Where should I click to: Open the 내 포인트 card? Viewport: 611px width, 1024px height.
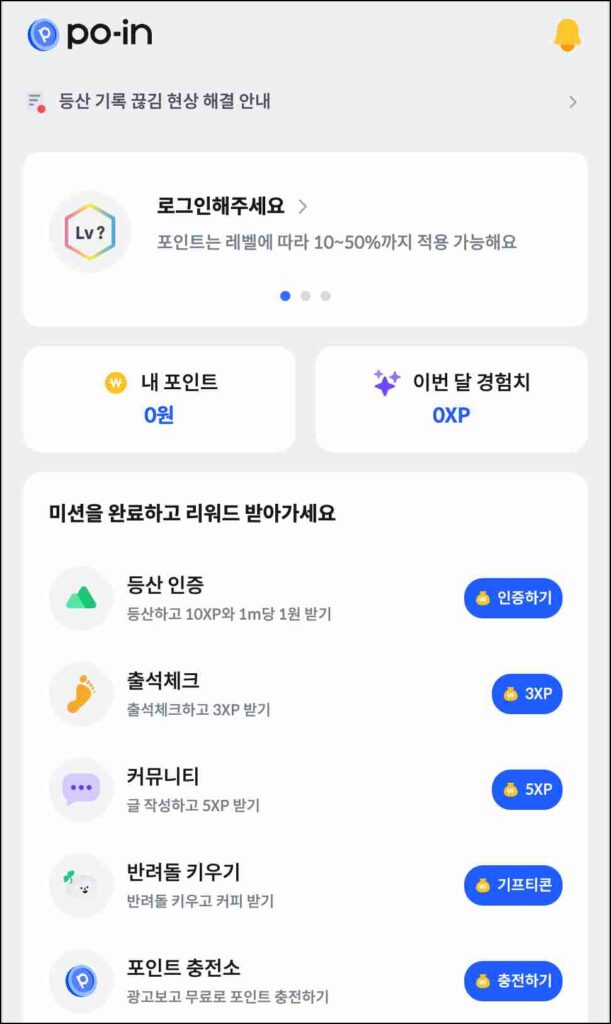coord(159,398)
